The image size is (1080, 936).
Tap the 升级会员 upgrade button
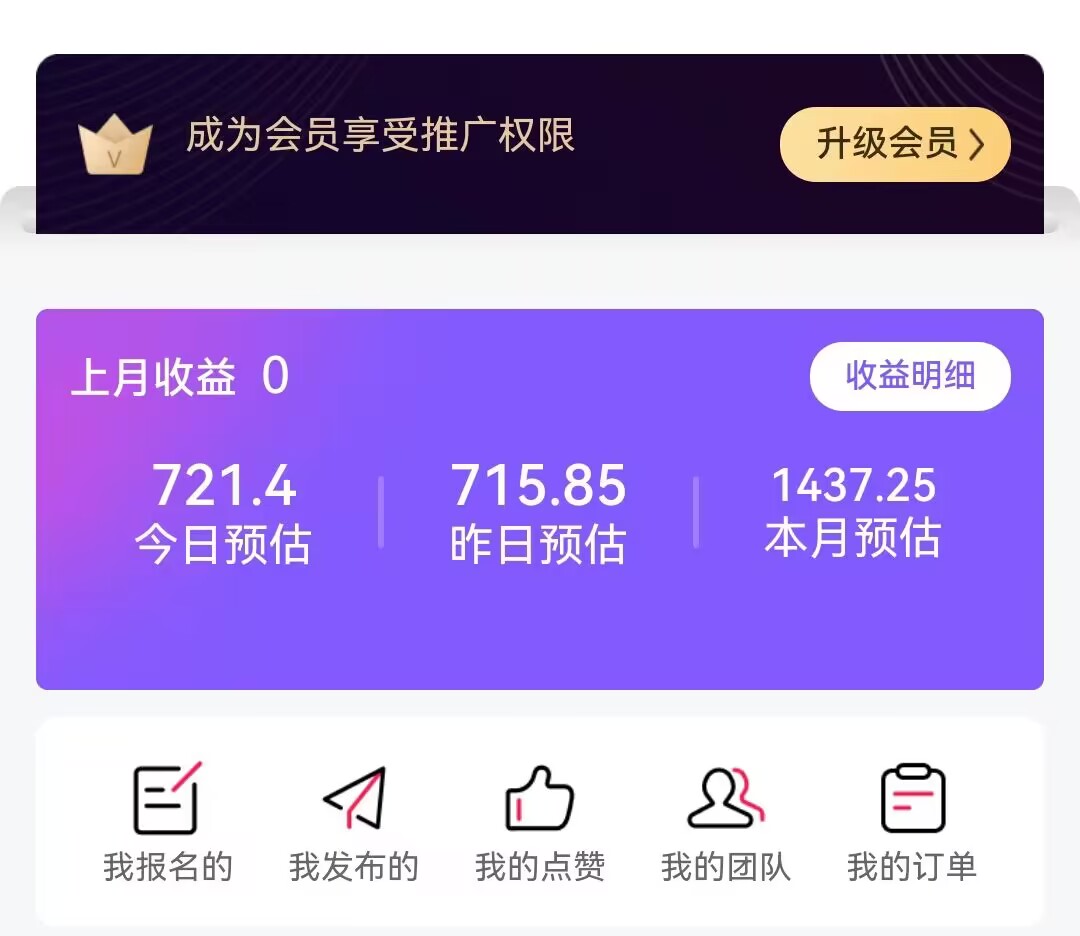(895, 145)
